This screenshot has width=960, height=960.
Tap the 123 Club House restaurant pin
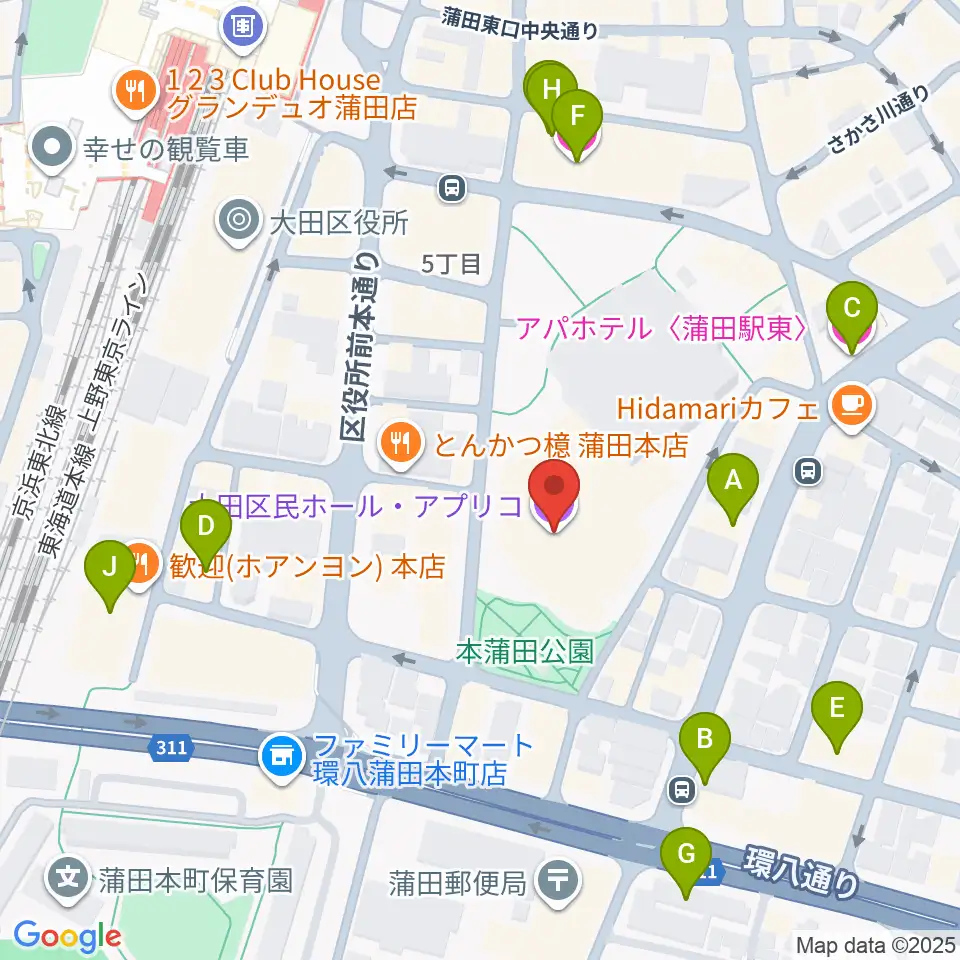point(136,93)
